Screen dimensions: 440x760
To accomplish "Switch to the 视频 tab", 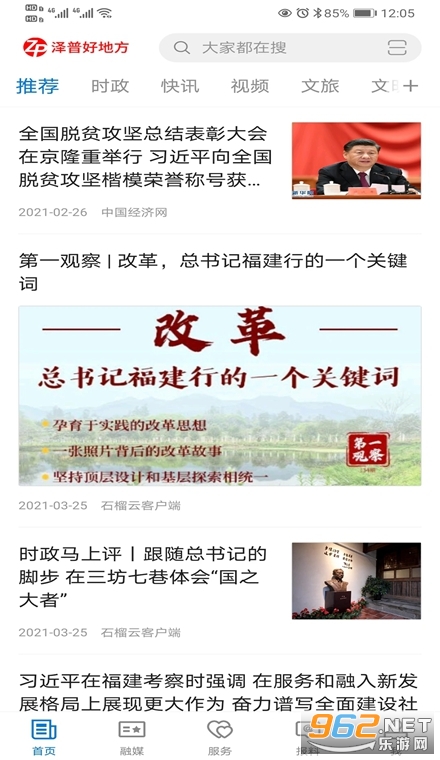I will pos(250,86).
